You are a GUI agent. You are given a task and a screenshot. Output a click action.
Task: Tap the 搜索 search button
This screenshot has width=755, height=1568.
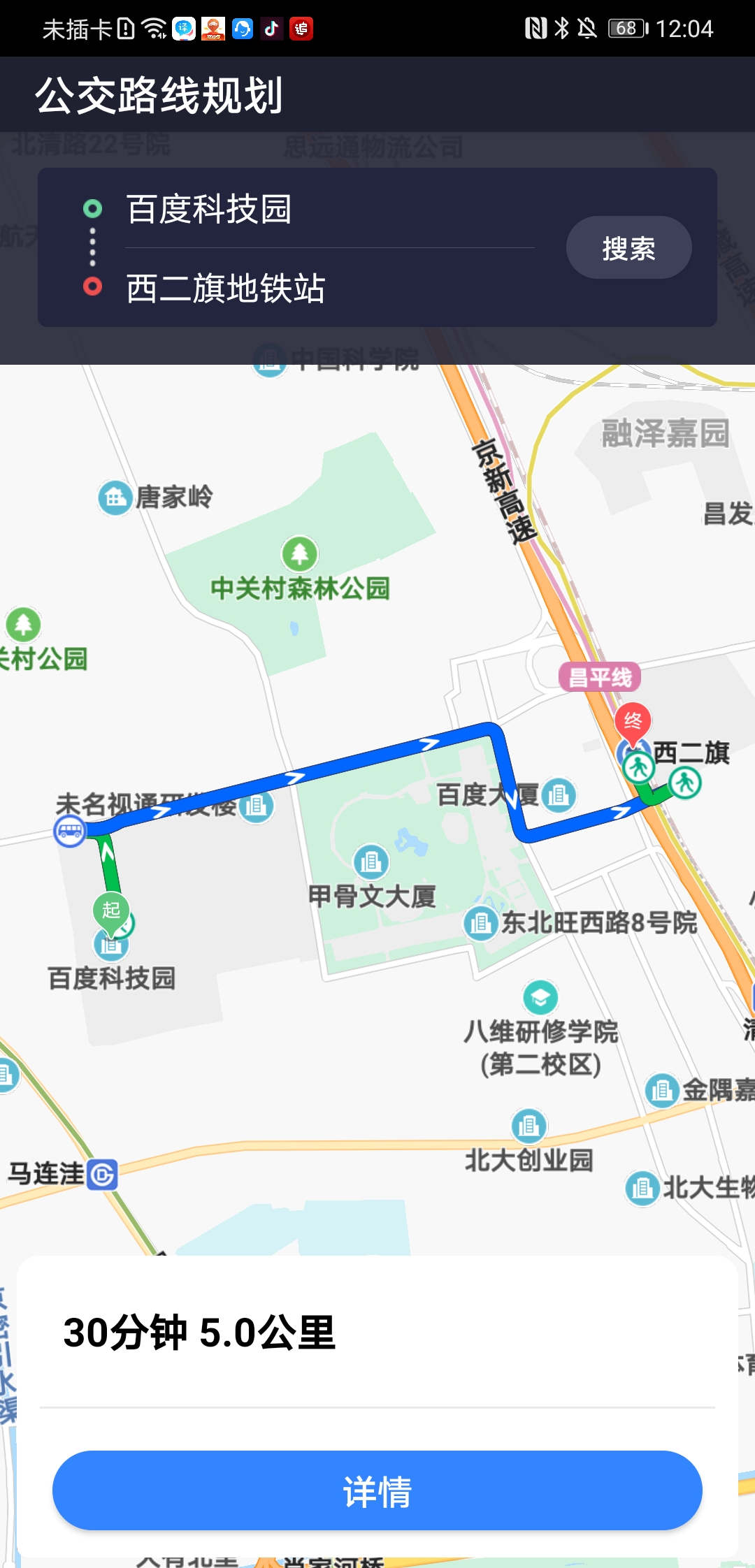coord(628,248)
